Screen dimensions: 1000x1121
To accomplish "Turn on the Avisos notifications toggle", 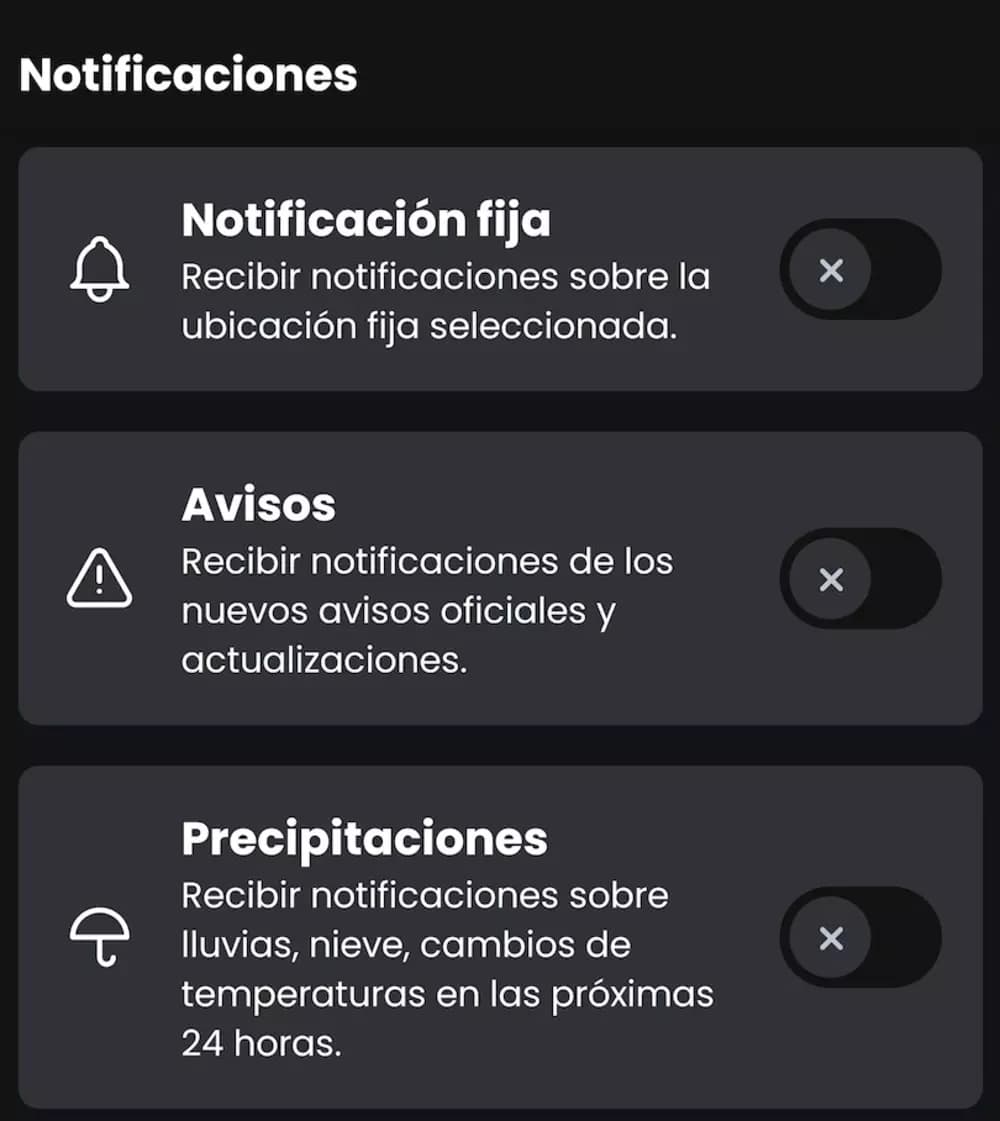I will tap(860, 579).
